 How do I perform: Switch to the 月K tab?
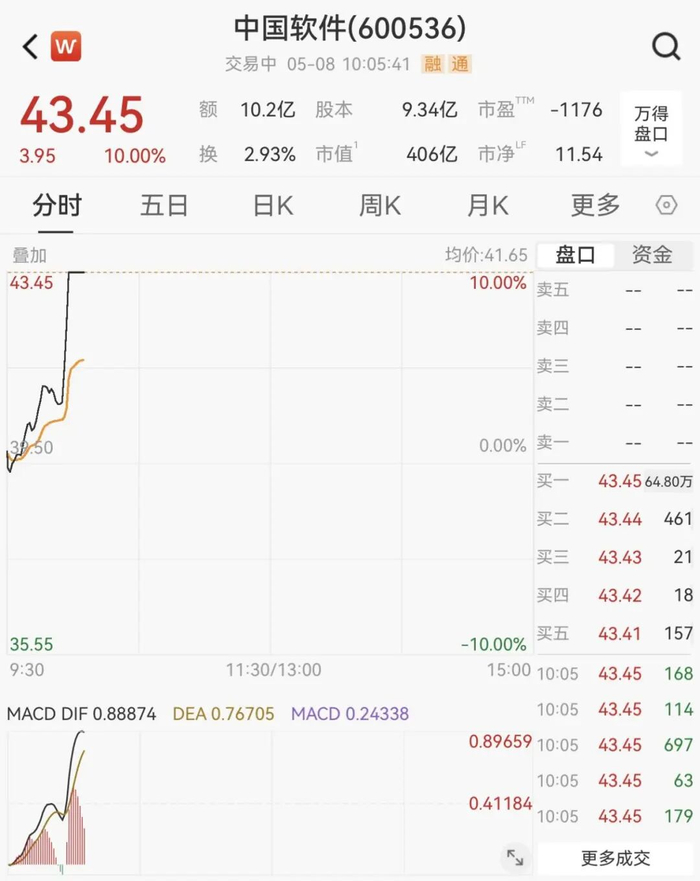pos(488,205)
